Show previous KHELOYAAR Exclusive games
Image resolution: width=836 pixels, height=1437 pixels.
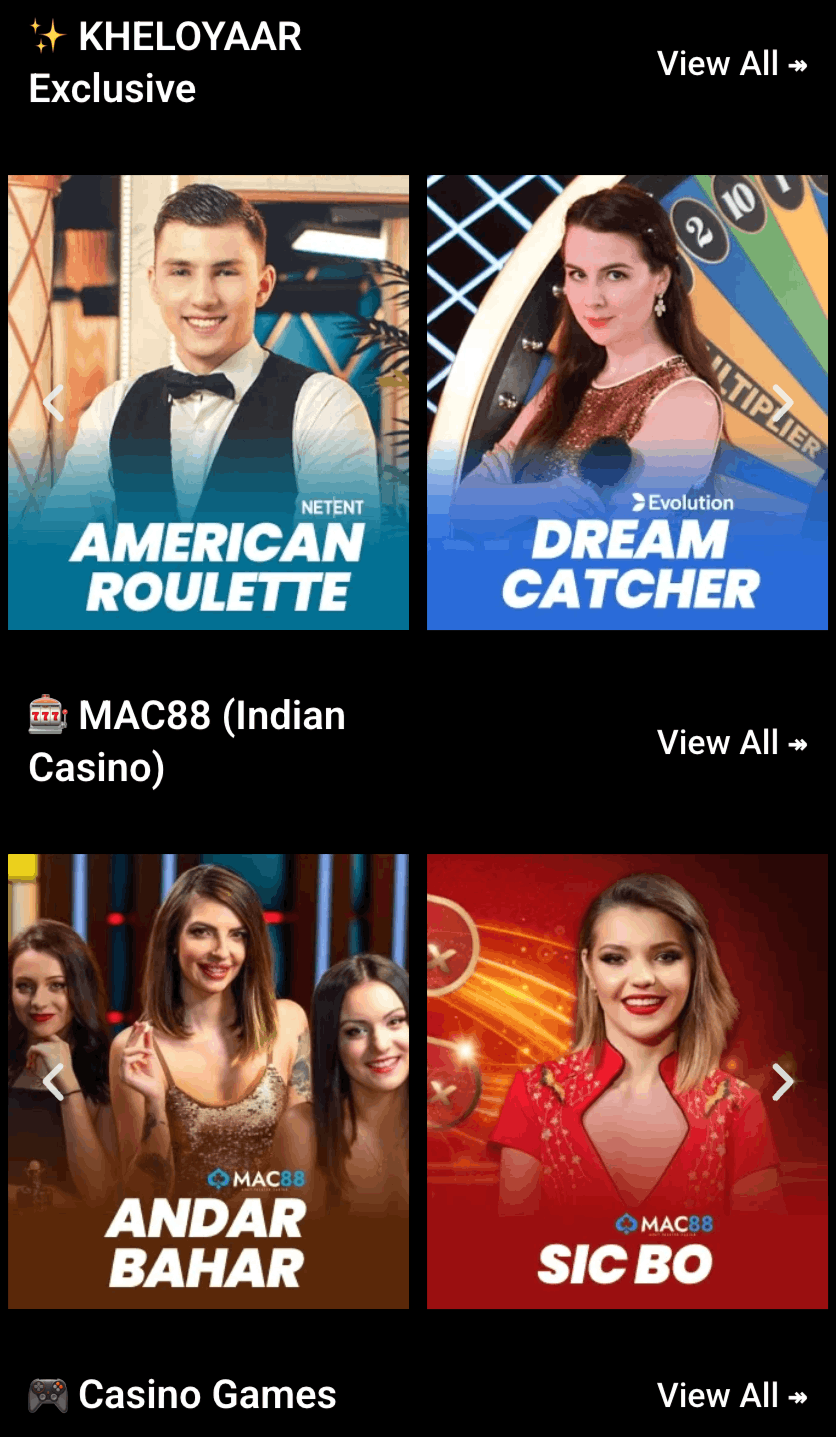[54, 403]
